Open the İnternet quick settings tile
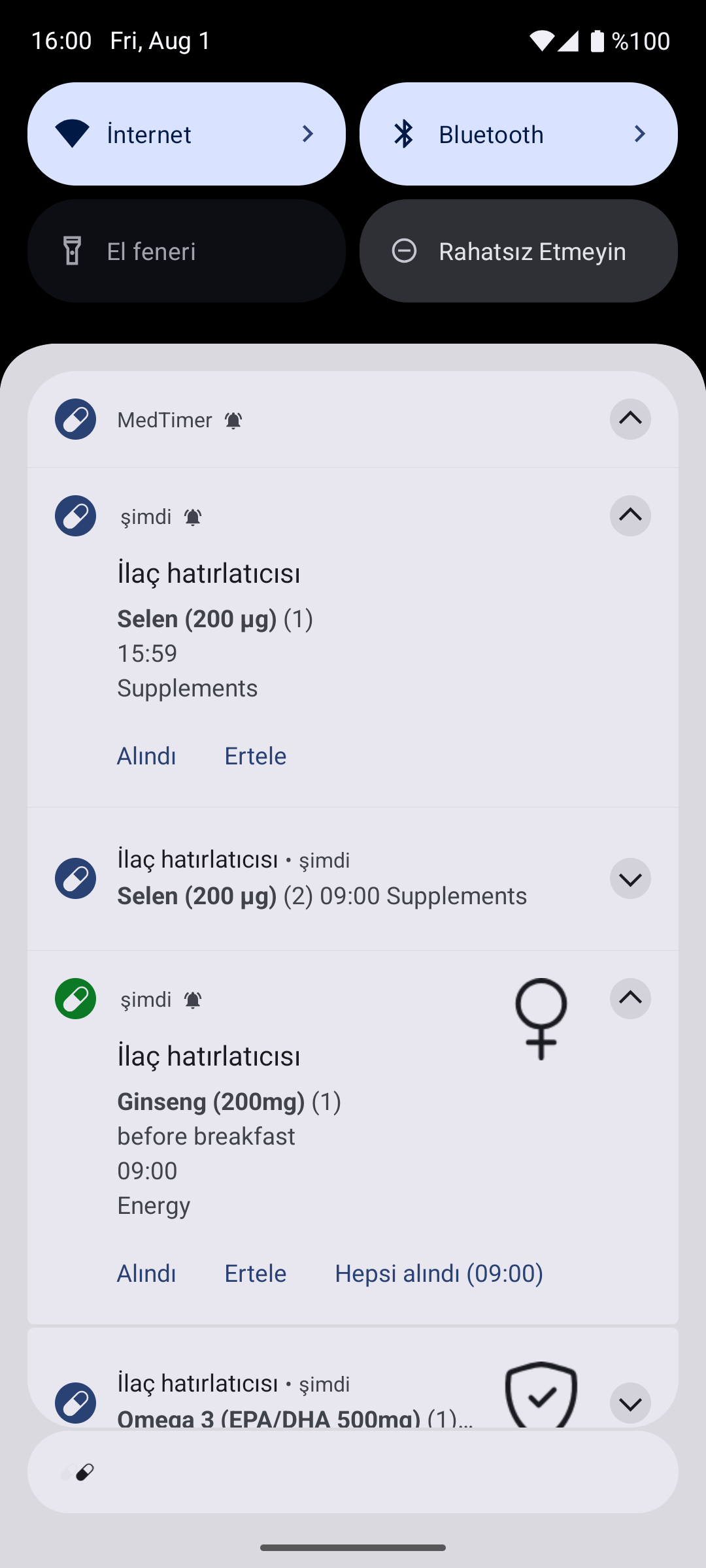Screen dimensions: 706x1568 (x=186, y=134)
